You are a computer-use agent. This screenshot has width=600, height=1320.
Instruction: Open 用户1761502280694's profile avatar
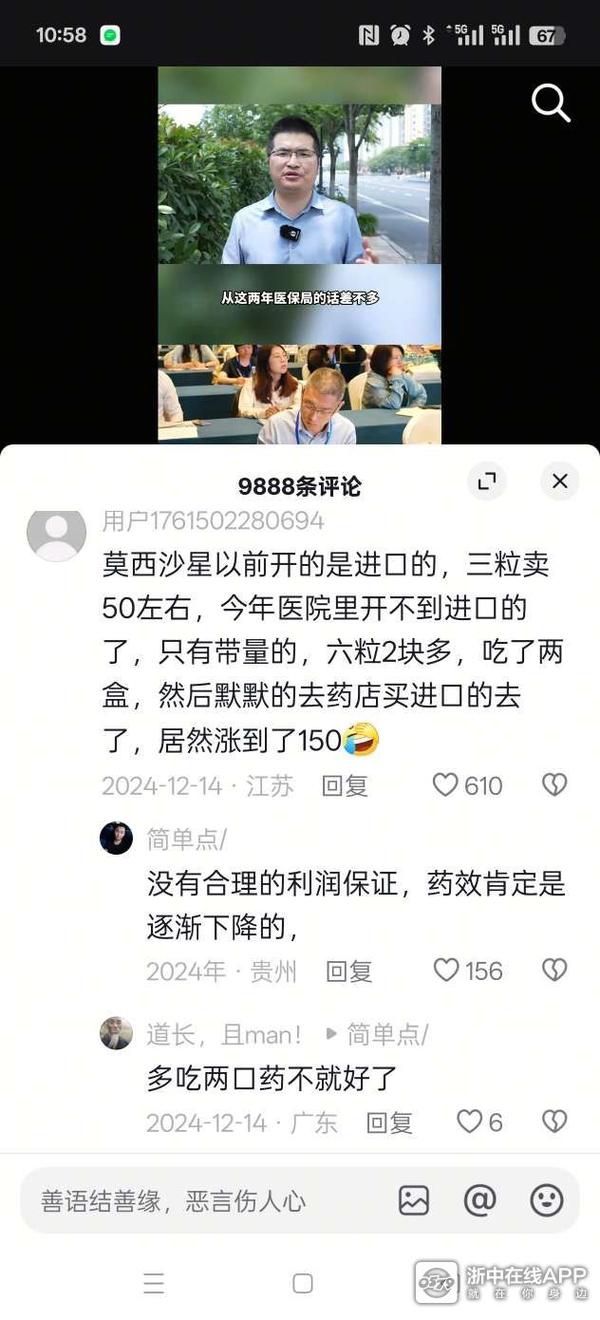point(56,535)
